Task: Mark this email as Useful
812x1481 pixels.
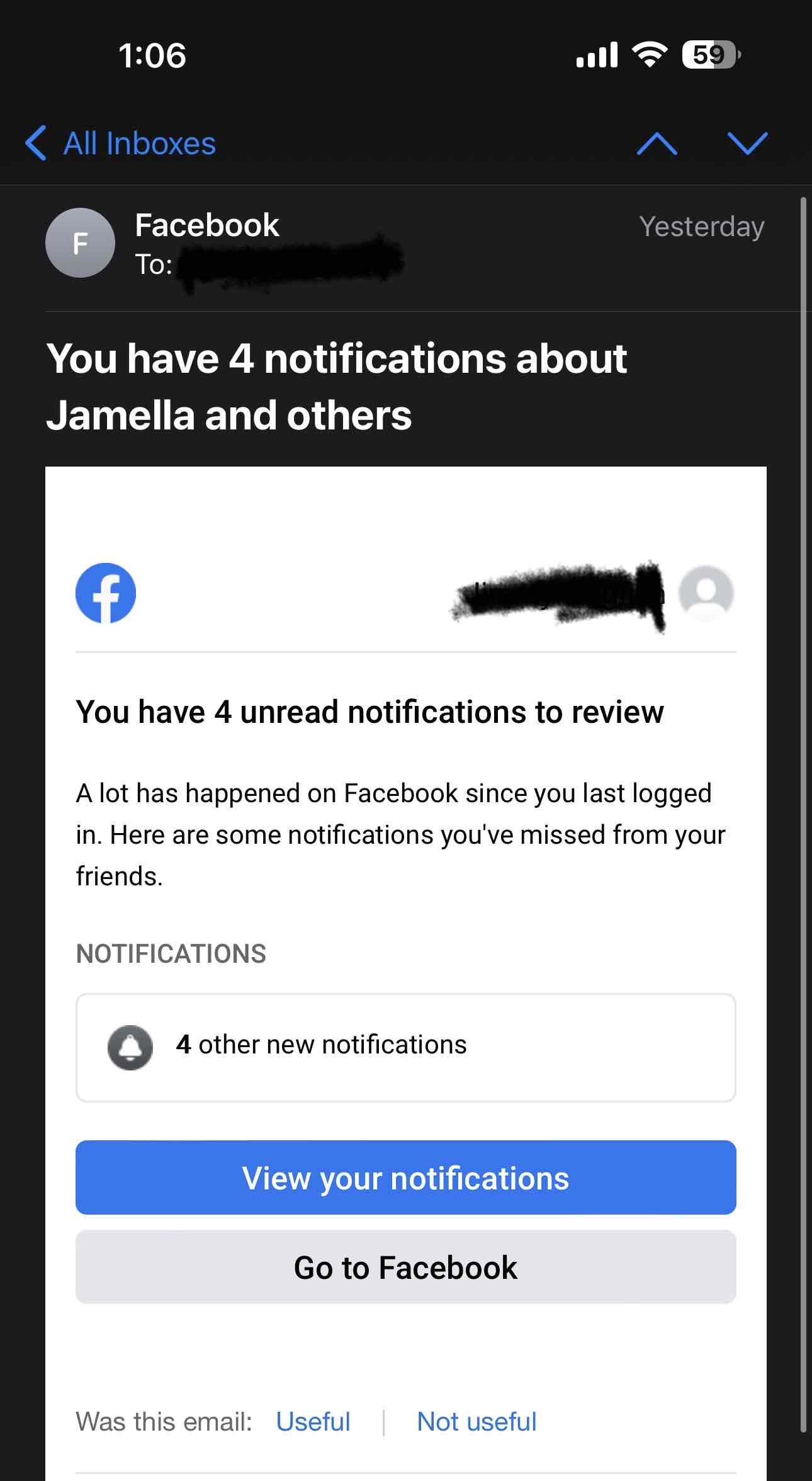Action: 313,1422
